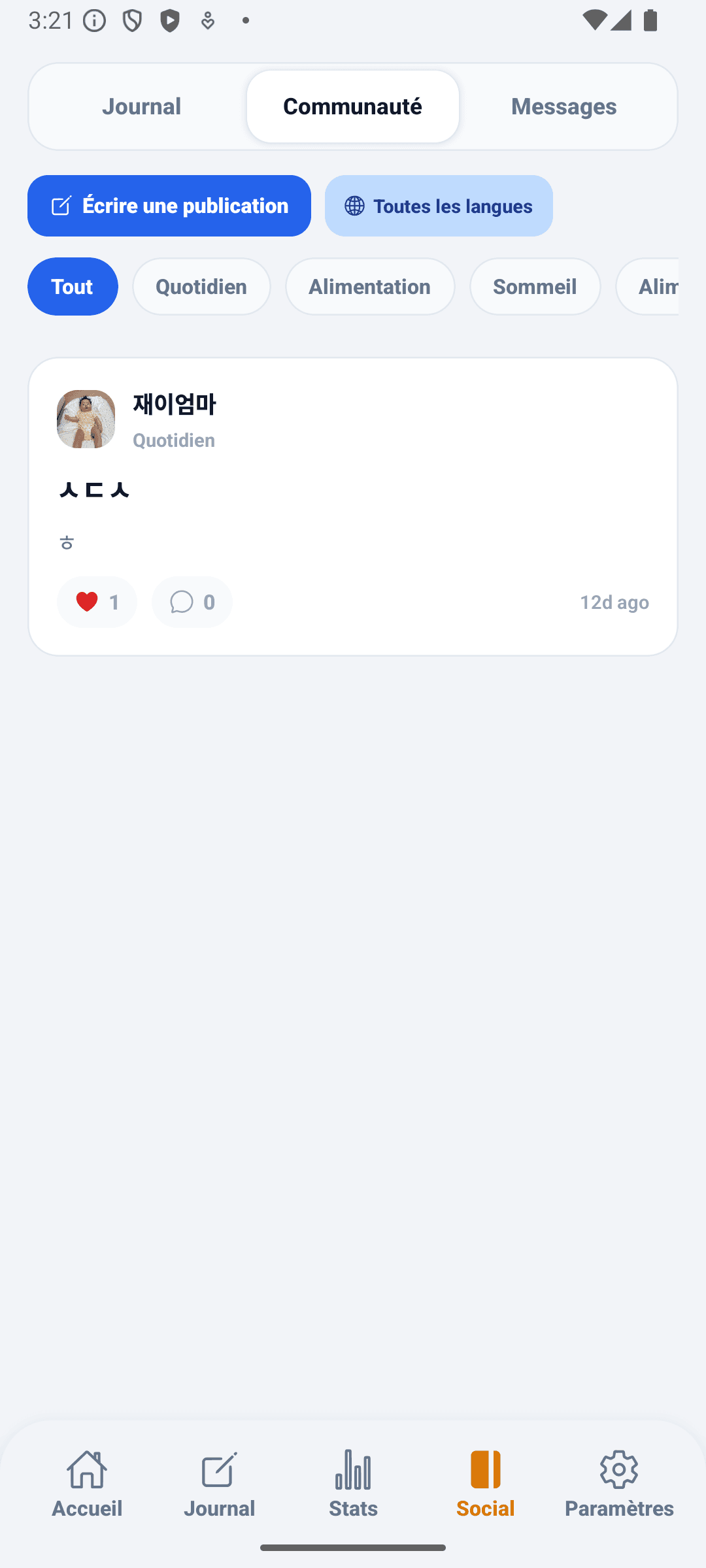
Task: Open comments on 재이엄마's post
Action: (192, 602)
